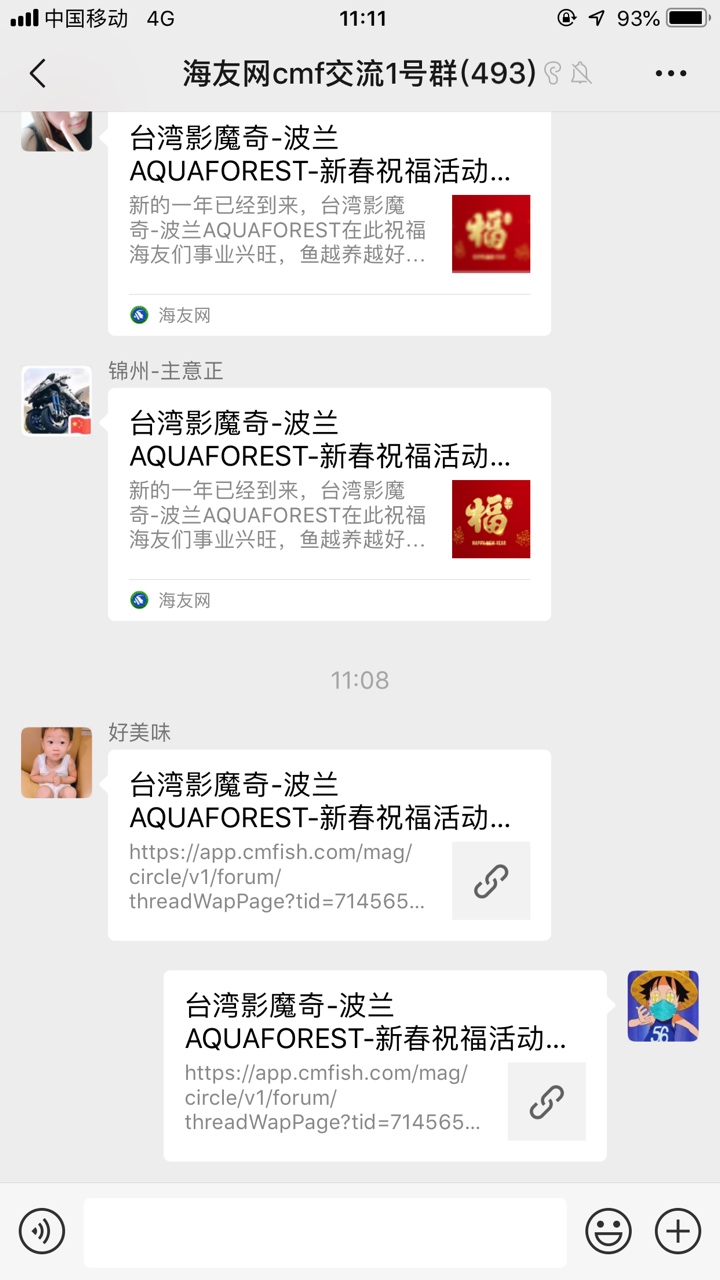
Task: View the profile avatar of 好美味
Action: point(57,763)
